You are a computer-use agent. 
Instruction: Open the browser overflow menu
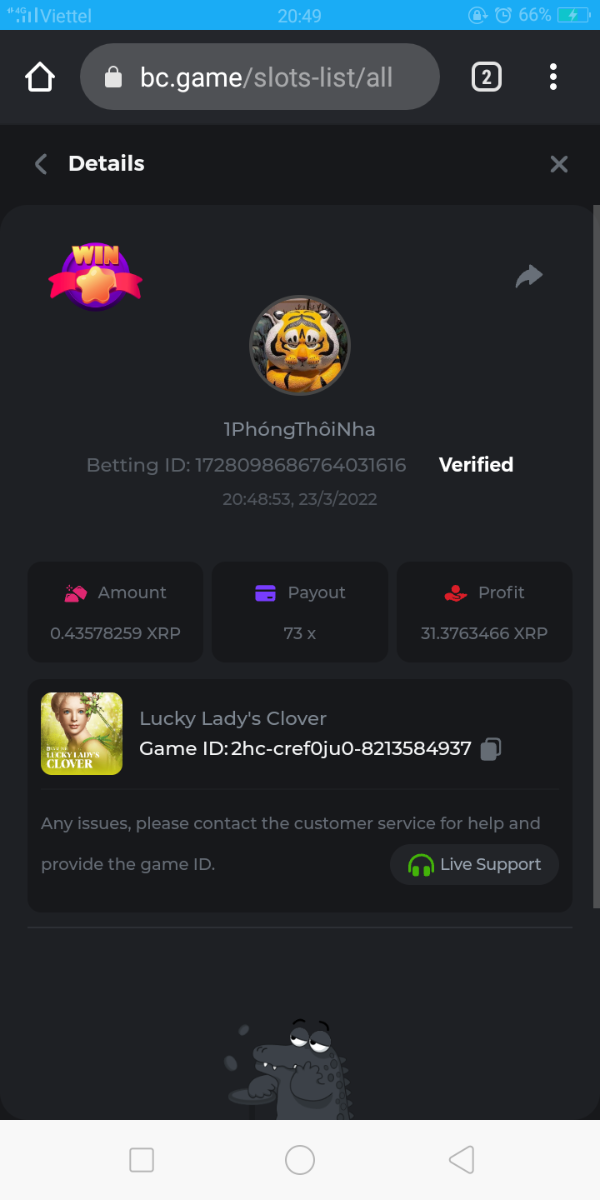point(553,77)
